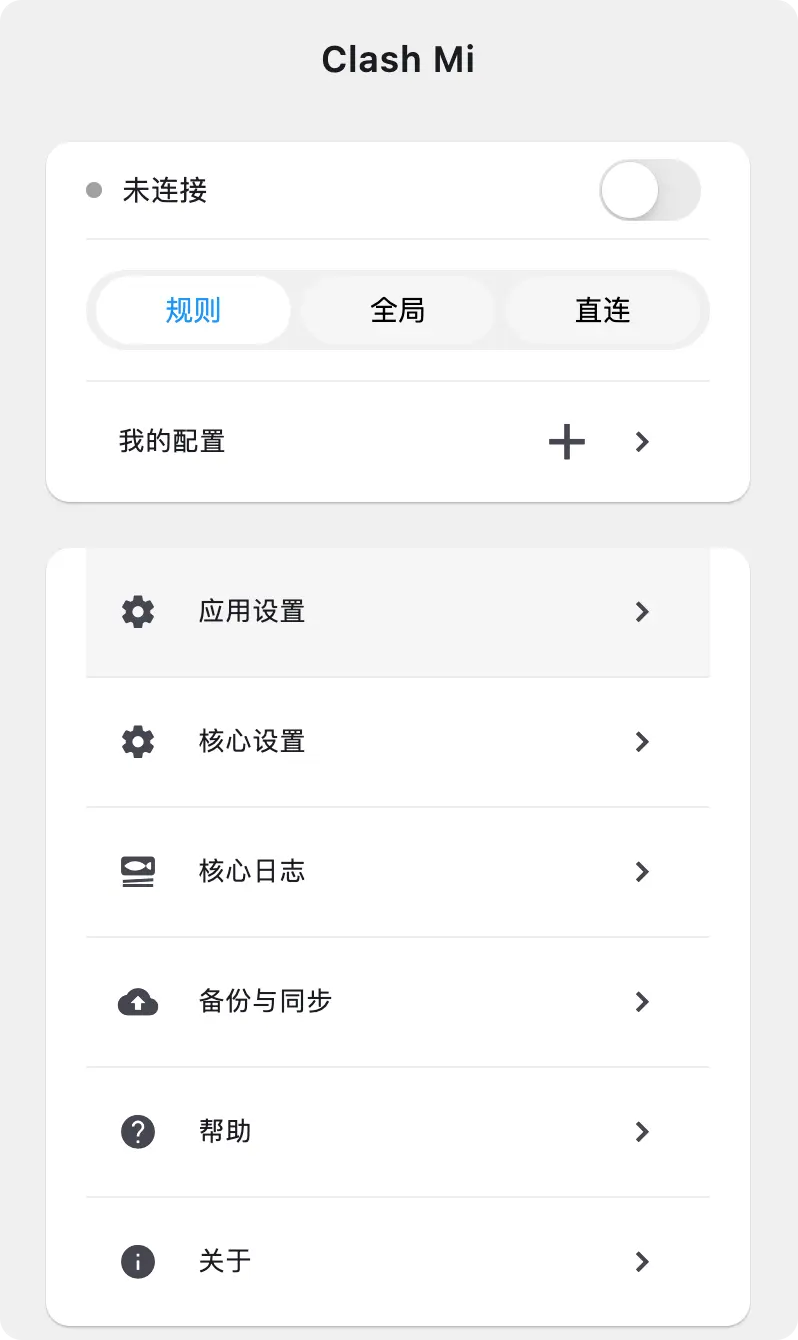Screen dimensions: 798x1340
Task: Click the 应用设置 gear icon
Action: (x=137, y=612)
